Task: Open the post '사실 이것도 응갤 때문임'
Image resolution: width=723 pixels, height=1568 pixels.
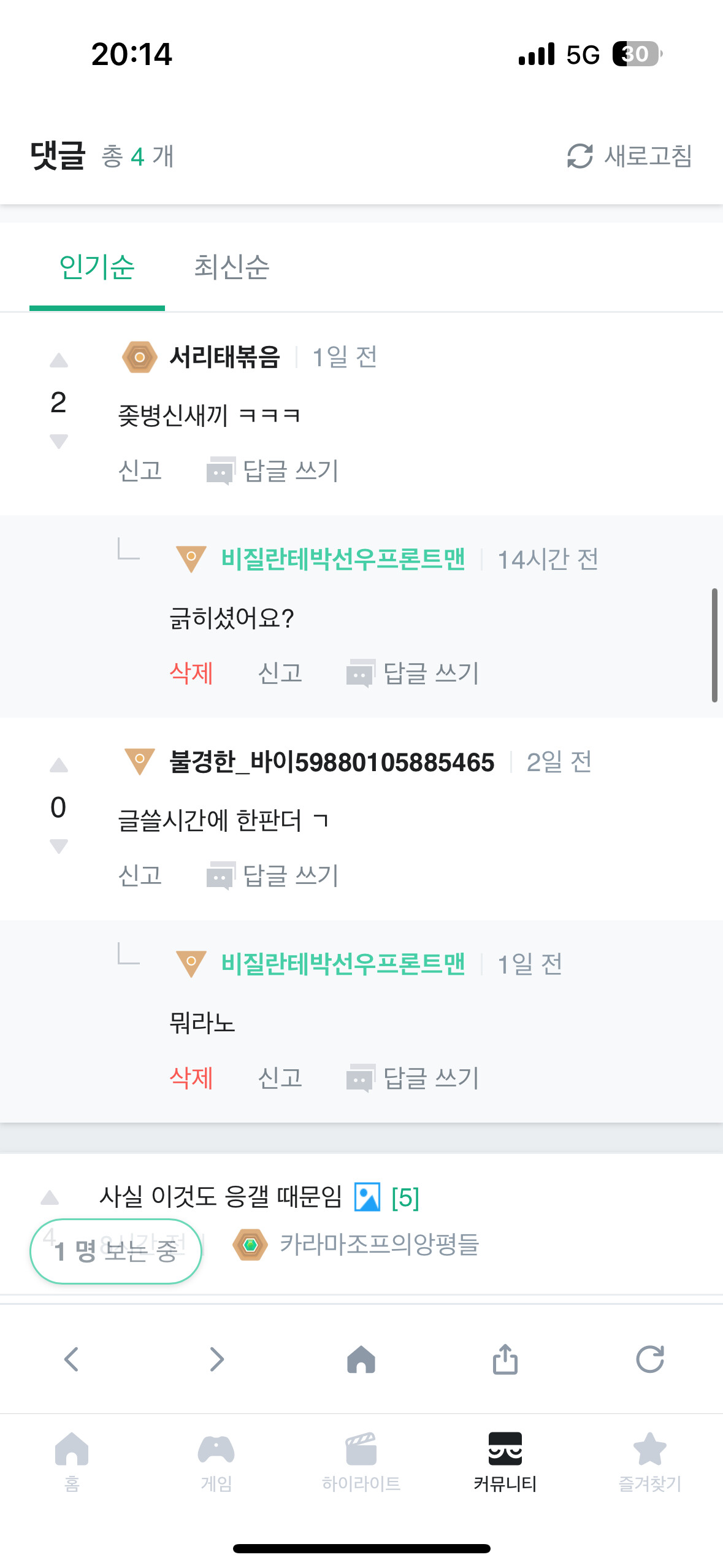Action: tap(221, 1196)
